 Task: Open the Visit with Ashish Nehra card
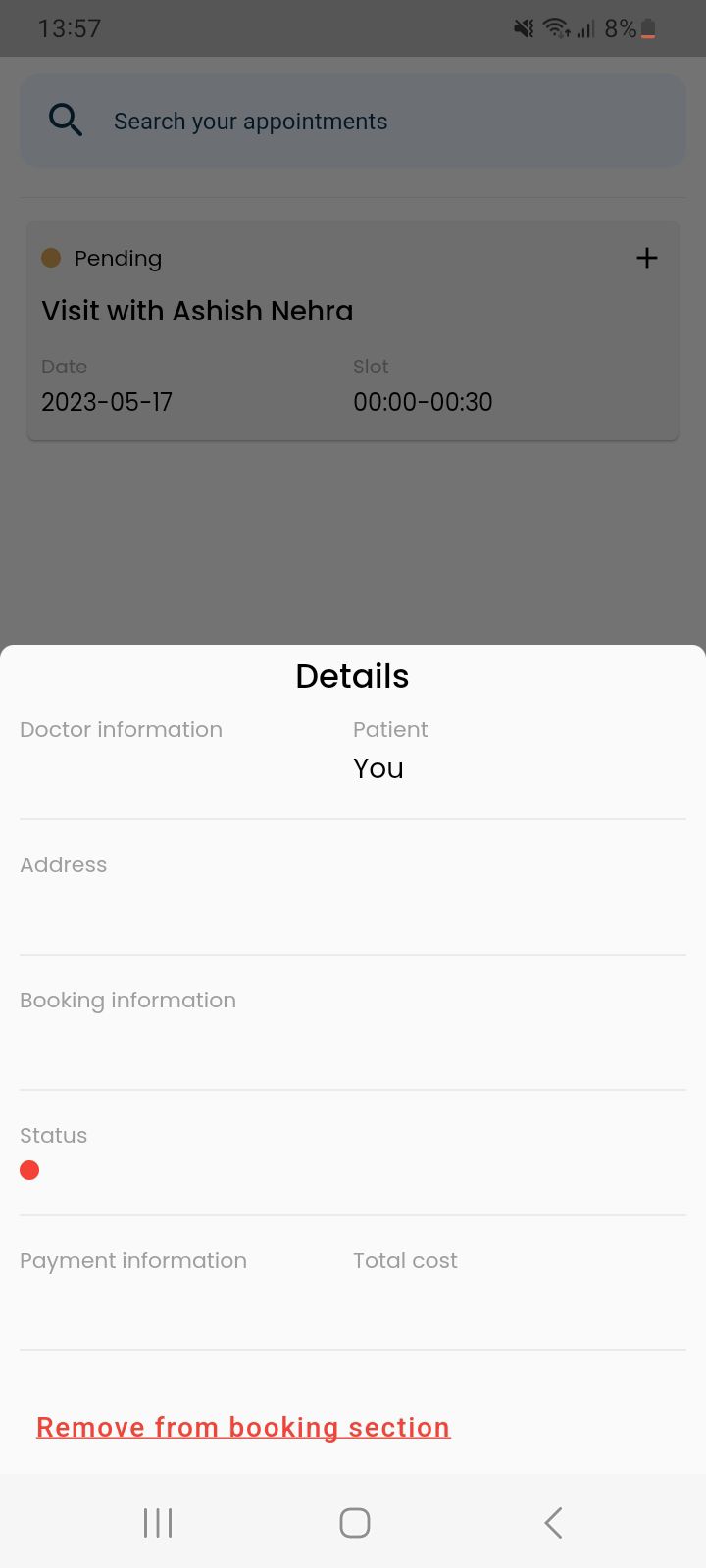(353, 331)
